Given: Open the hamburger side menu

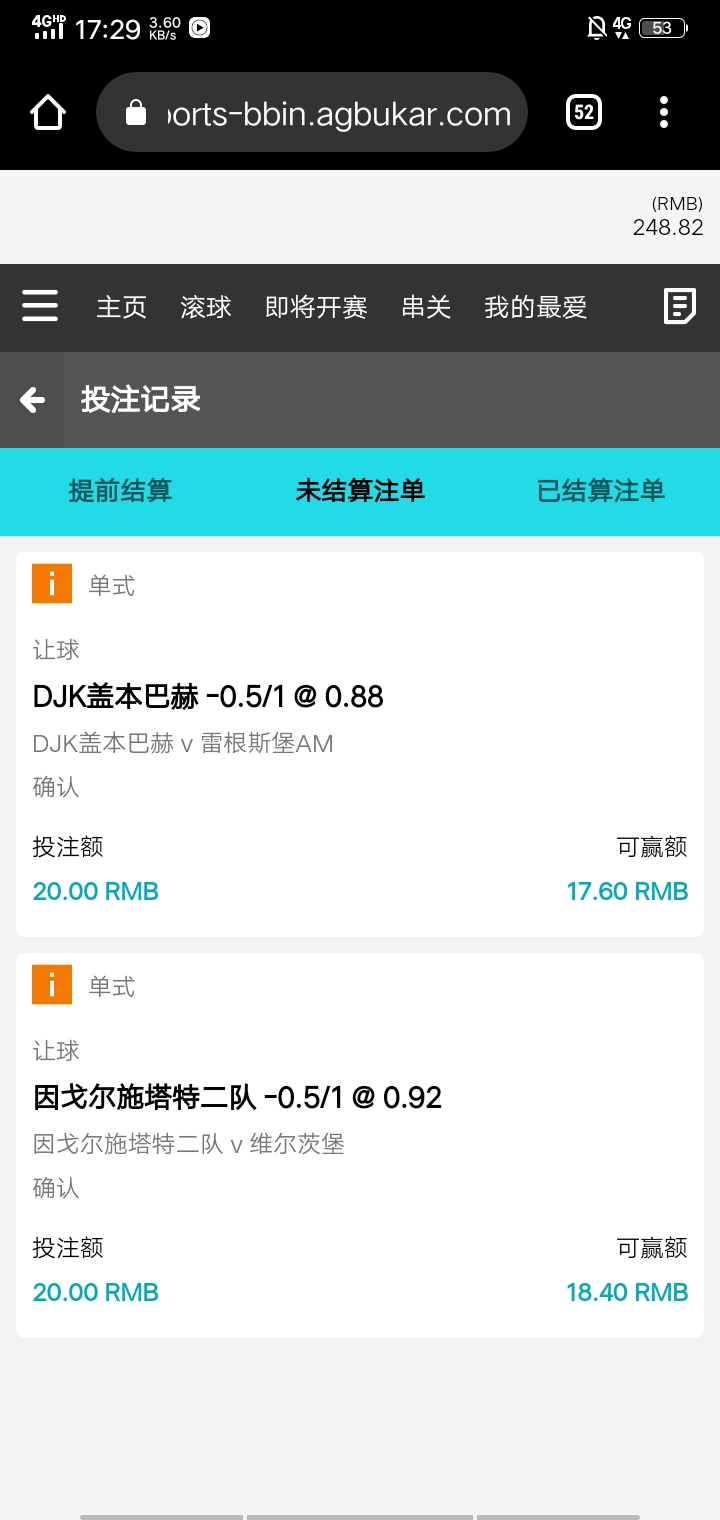Looking at the screenshot, I should (40, 306).
